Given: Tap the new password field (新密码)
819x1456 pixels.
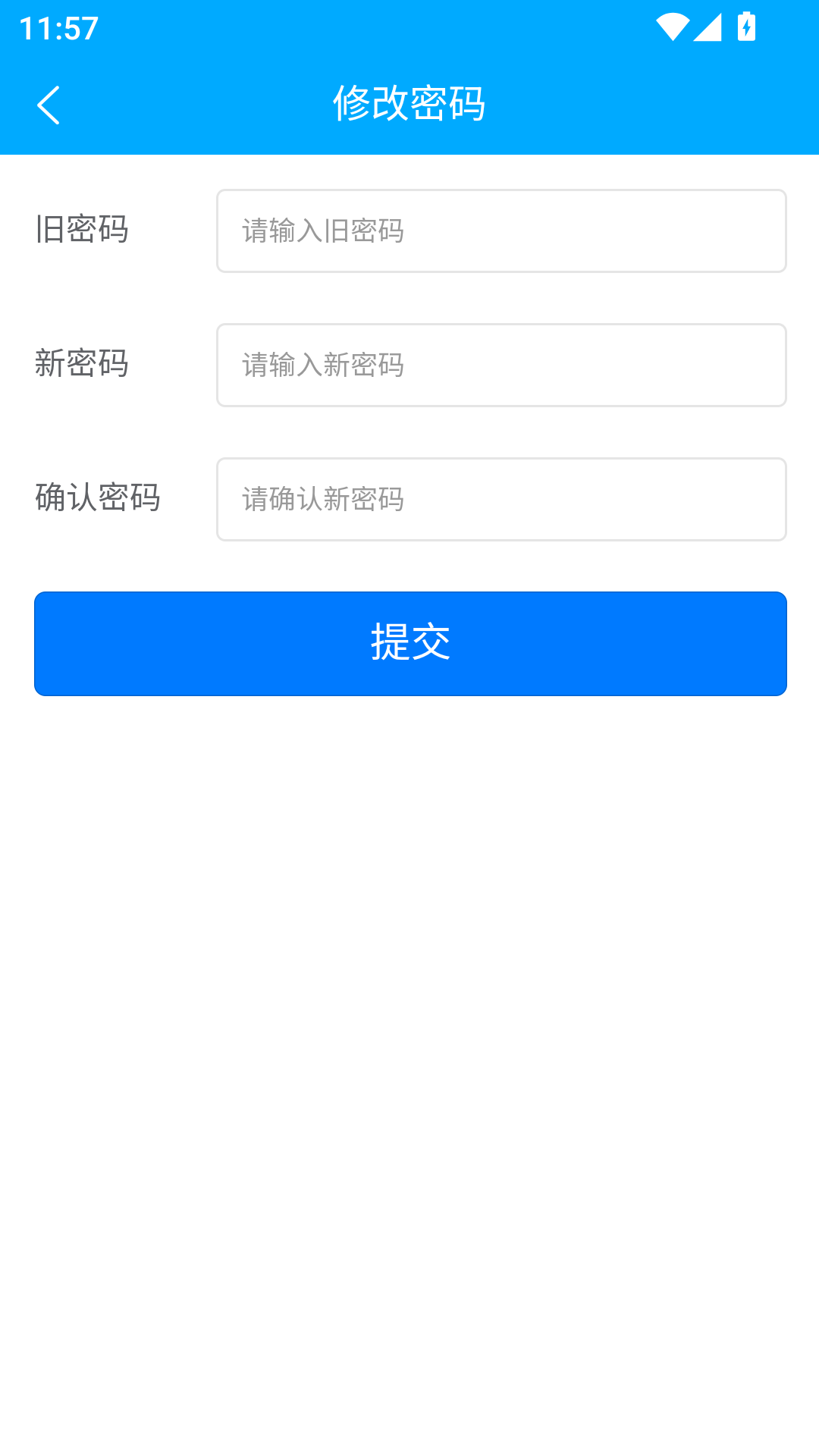Looking at the screenshot, I should (501, 365).
